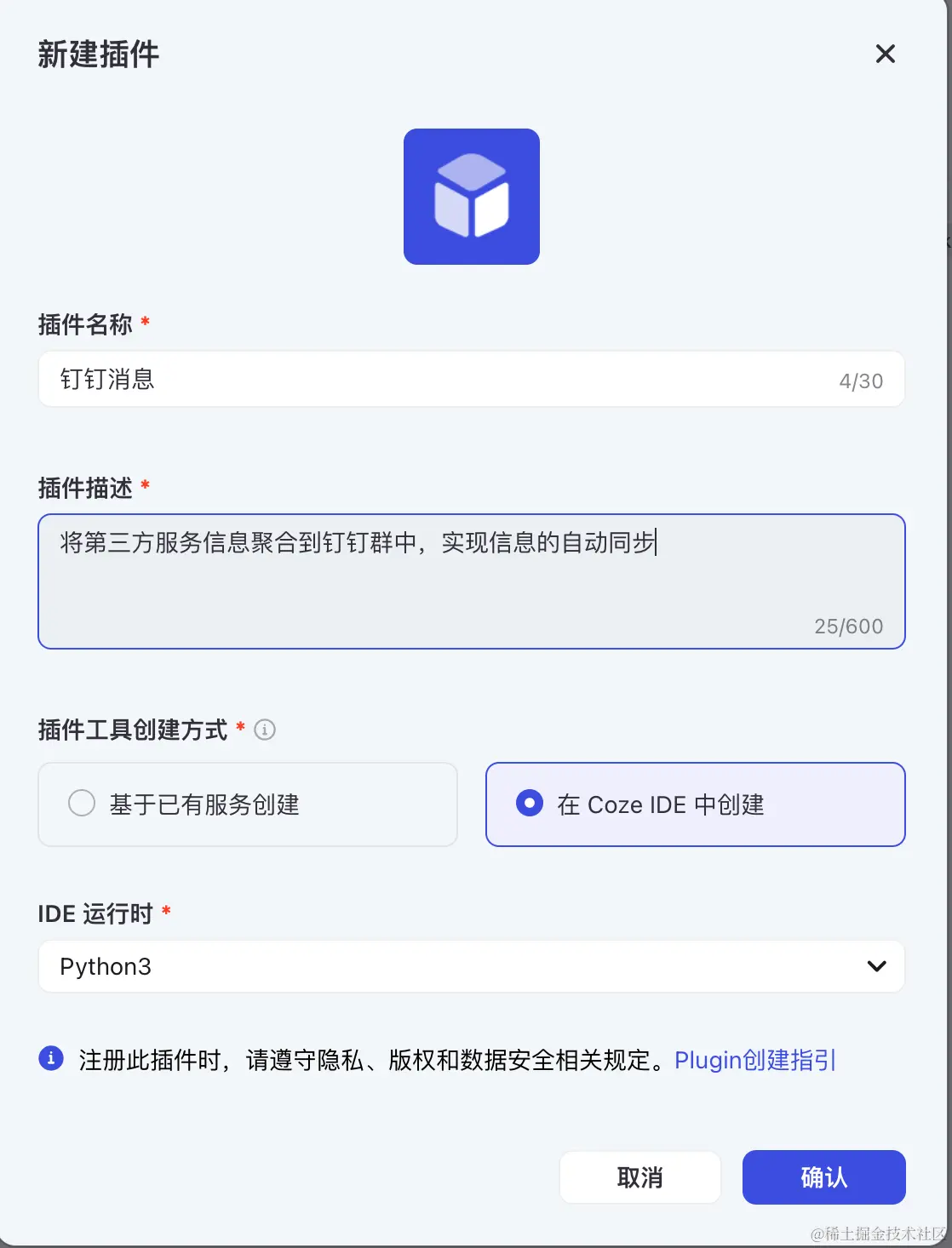Close the 新建插件 dialog
952x1248 pixels.
coord(886,54)
